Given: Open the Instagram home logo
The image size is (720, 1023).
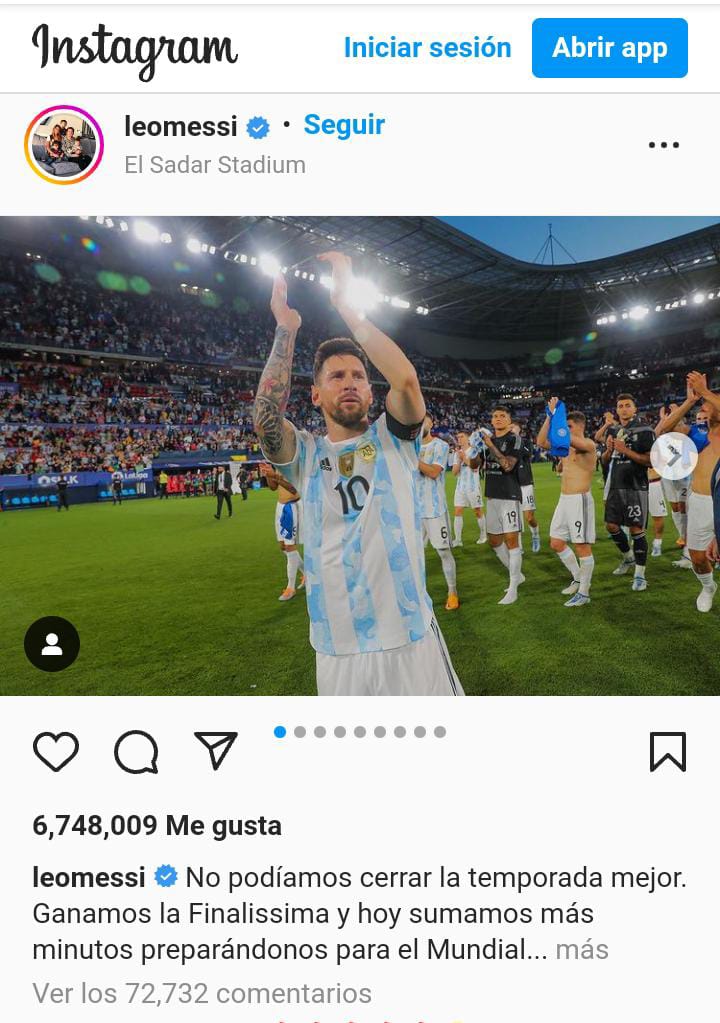Looking at the screenshot, I should coord(135,50).
